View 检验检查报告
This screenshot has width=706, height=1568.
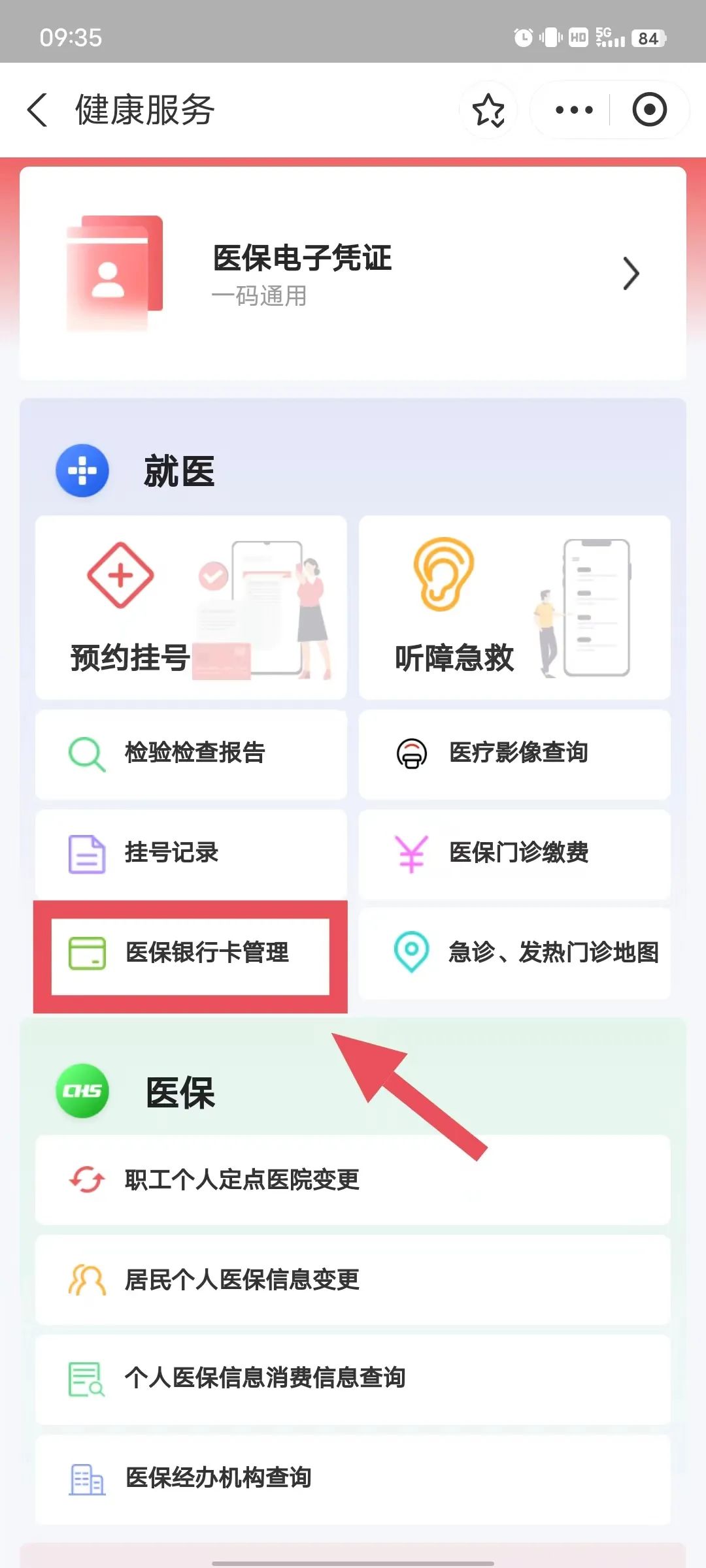(190, 753)
